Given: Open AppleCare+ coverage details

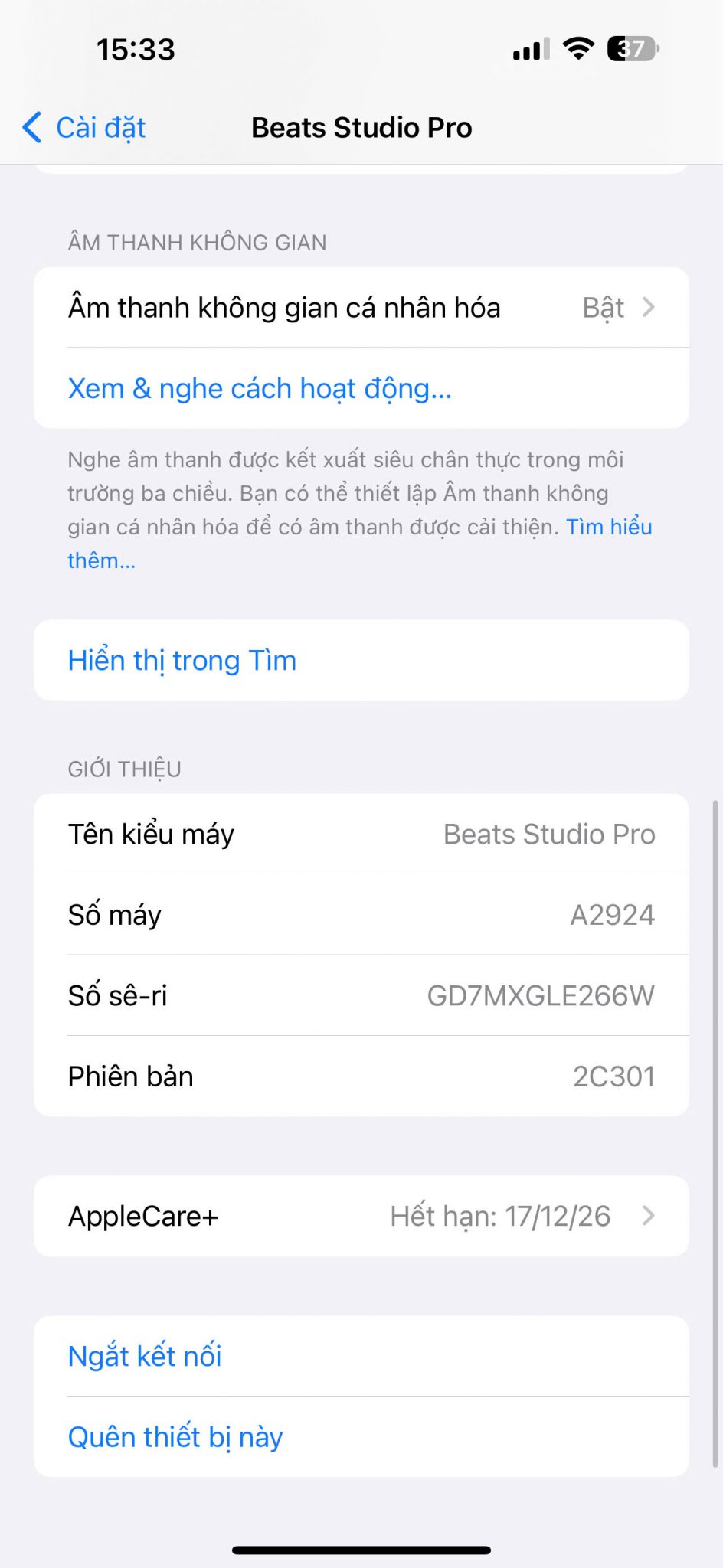Looking at the screenshot, I should click(x=361, y=1216).
